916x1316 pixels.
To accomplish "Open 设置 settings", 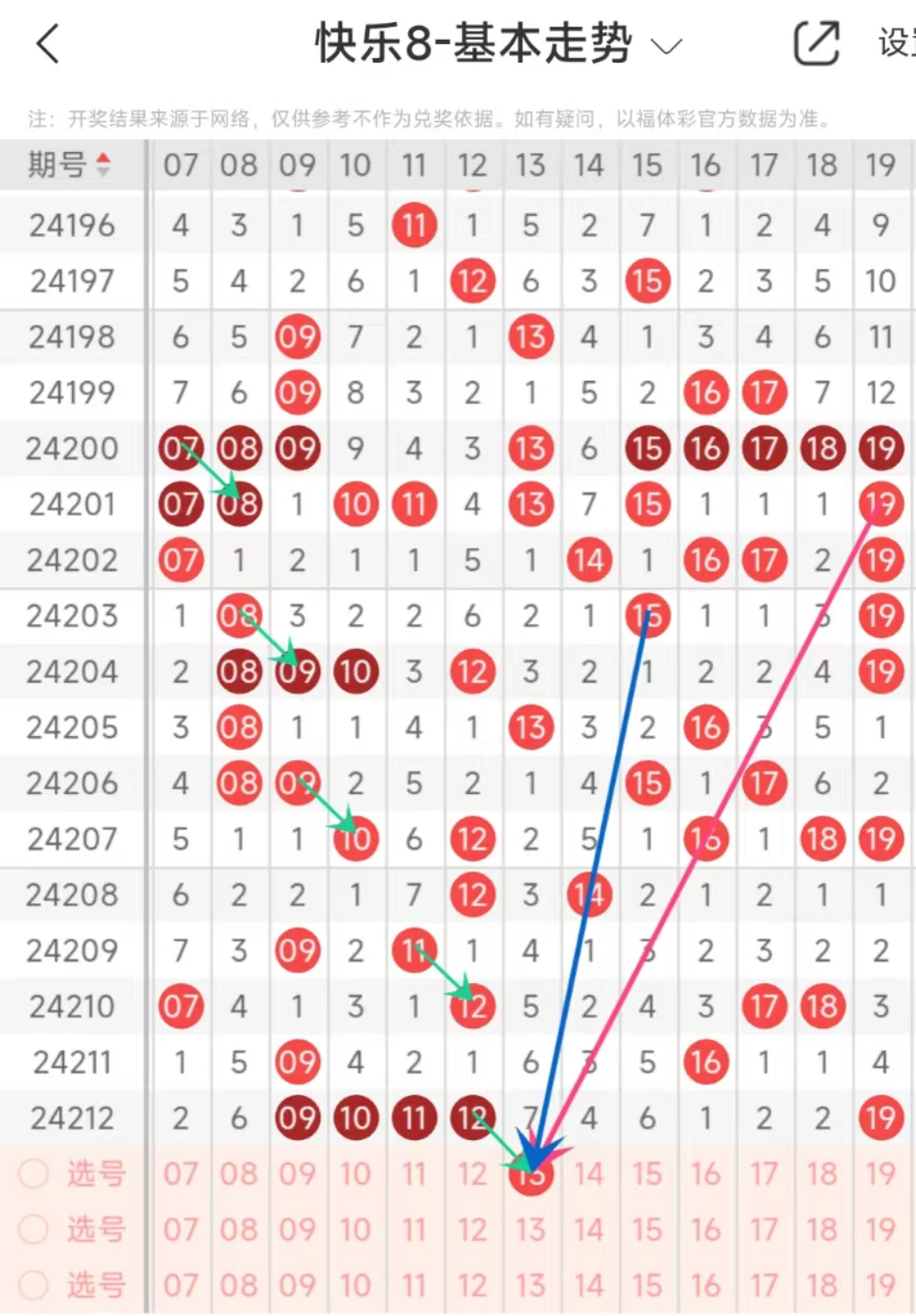I will pos(896,43).
